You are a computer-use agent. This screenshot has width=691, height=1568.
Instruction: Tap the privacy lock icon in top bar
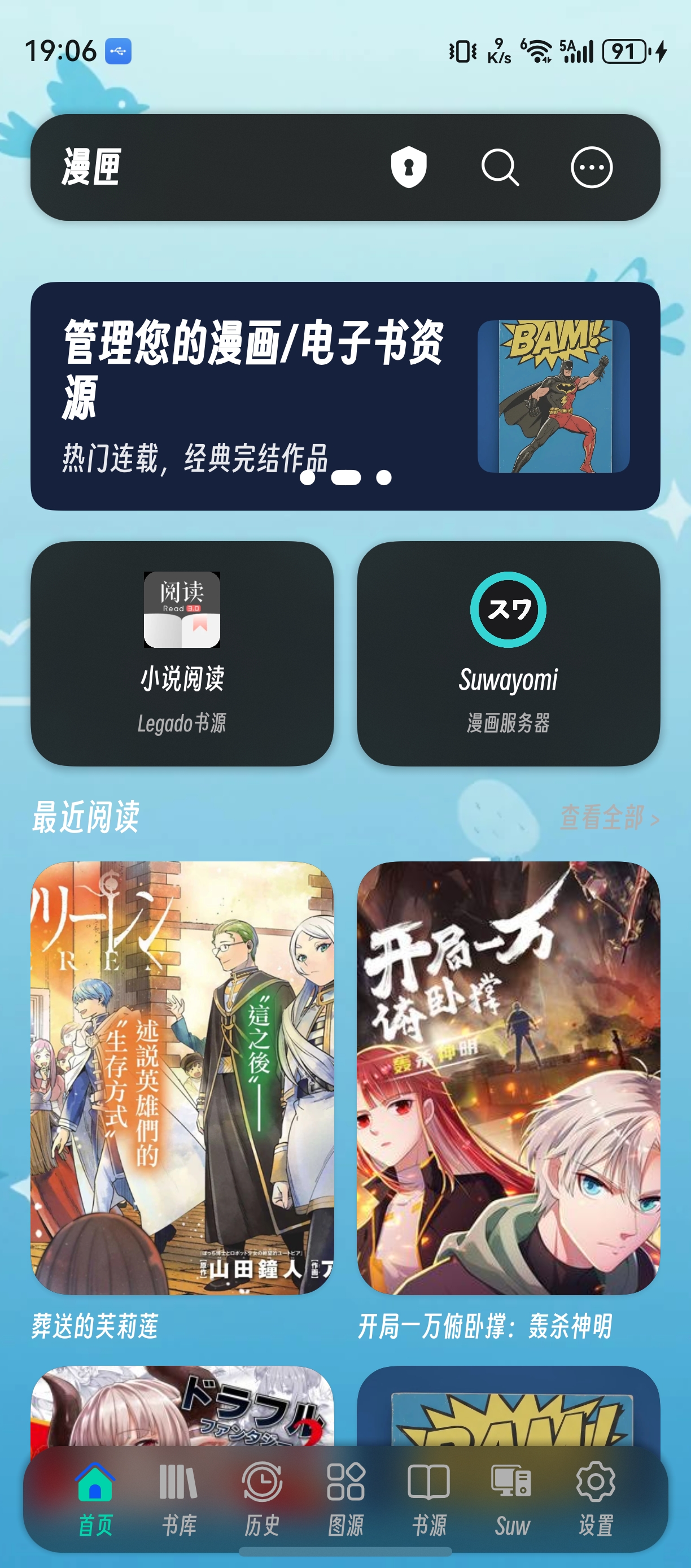[409, 167]
